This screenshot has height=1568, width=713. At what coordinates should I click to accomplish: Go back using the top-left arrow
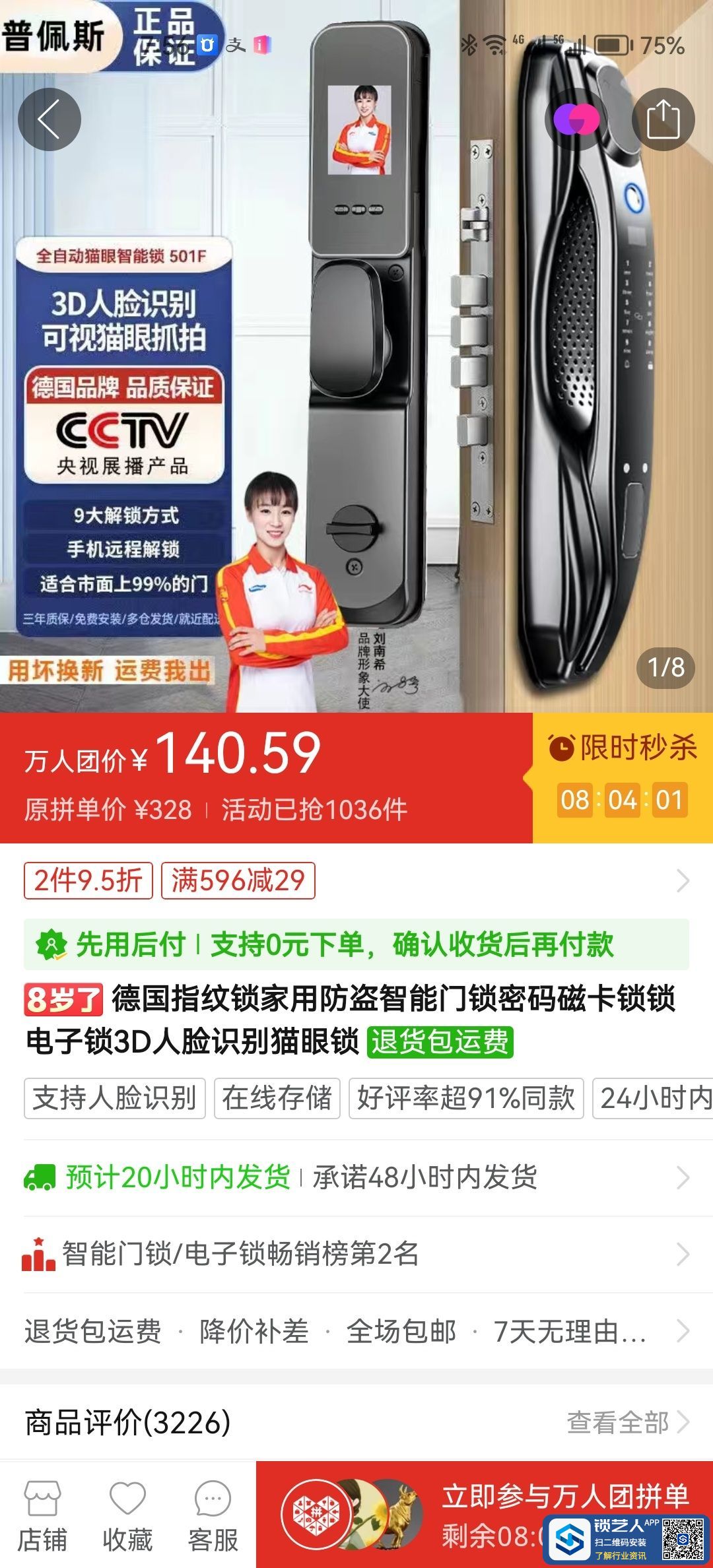(x=50, y=119)
